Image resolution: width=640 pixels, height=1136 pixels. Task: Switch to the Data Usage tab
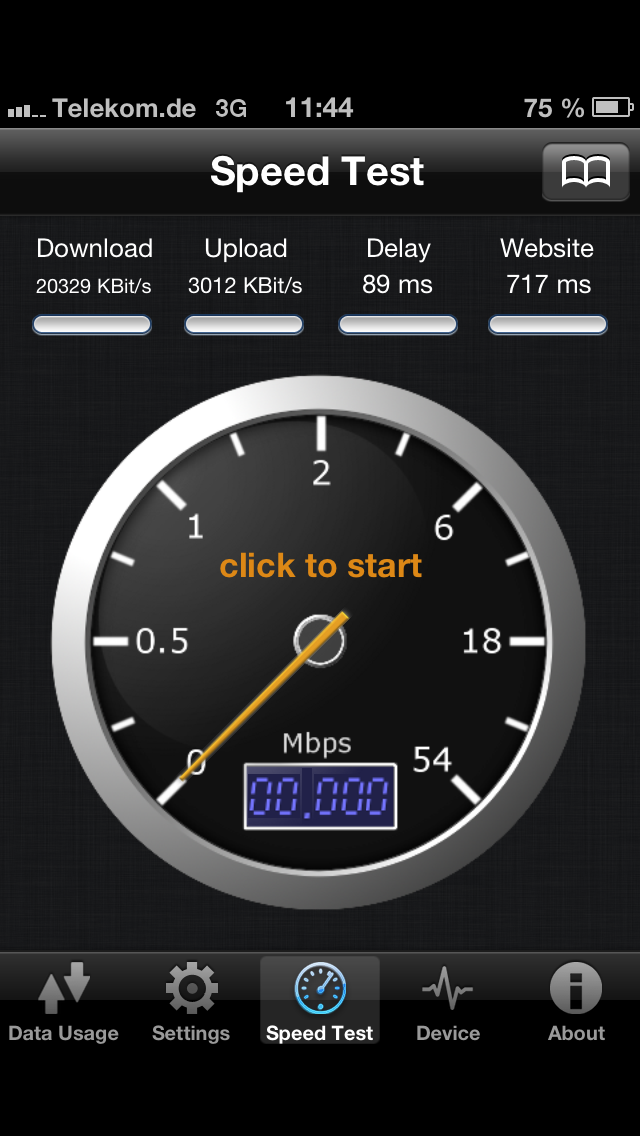click(63, 1002)
